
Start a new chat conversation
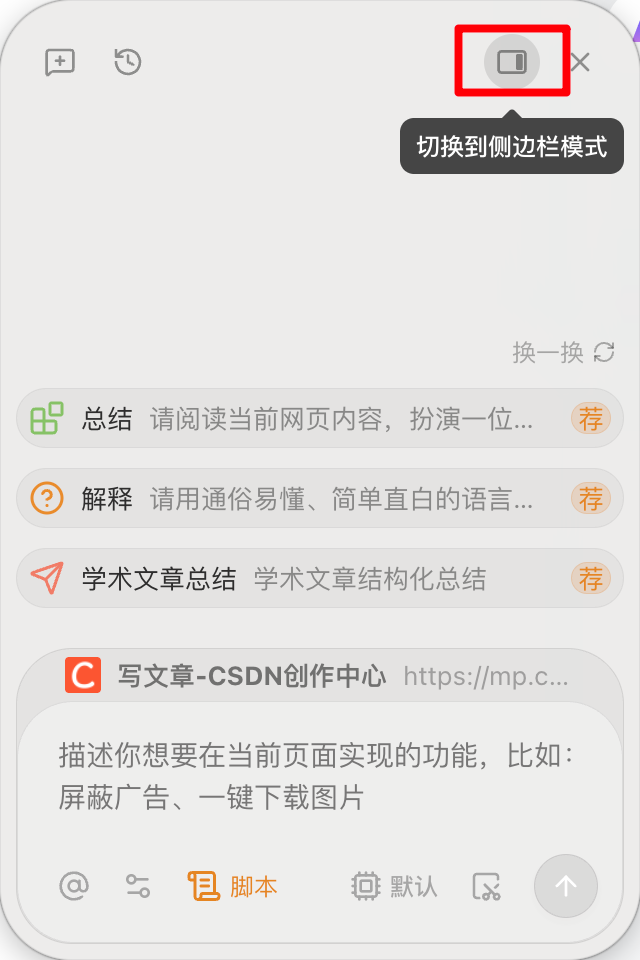(x=60, y=62)
